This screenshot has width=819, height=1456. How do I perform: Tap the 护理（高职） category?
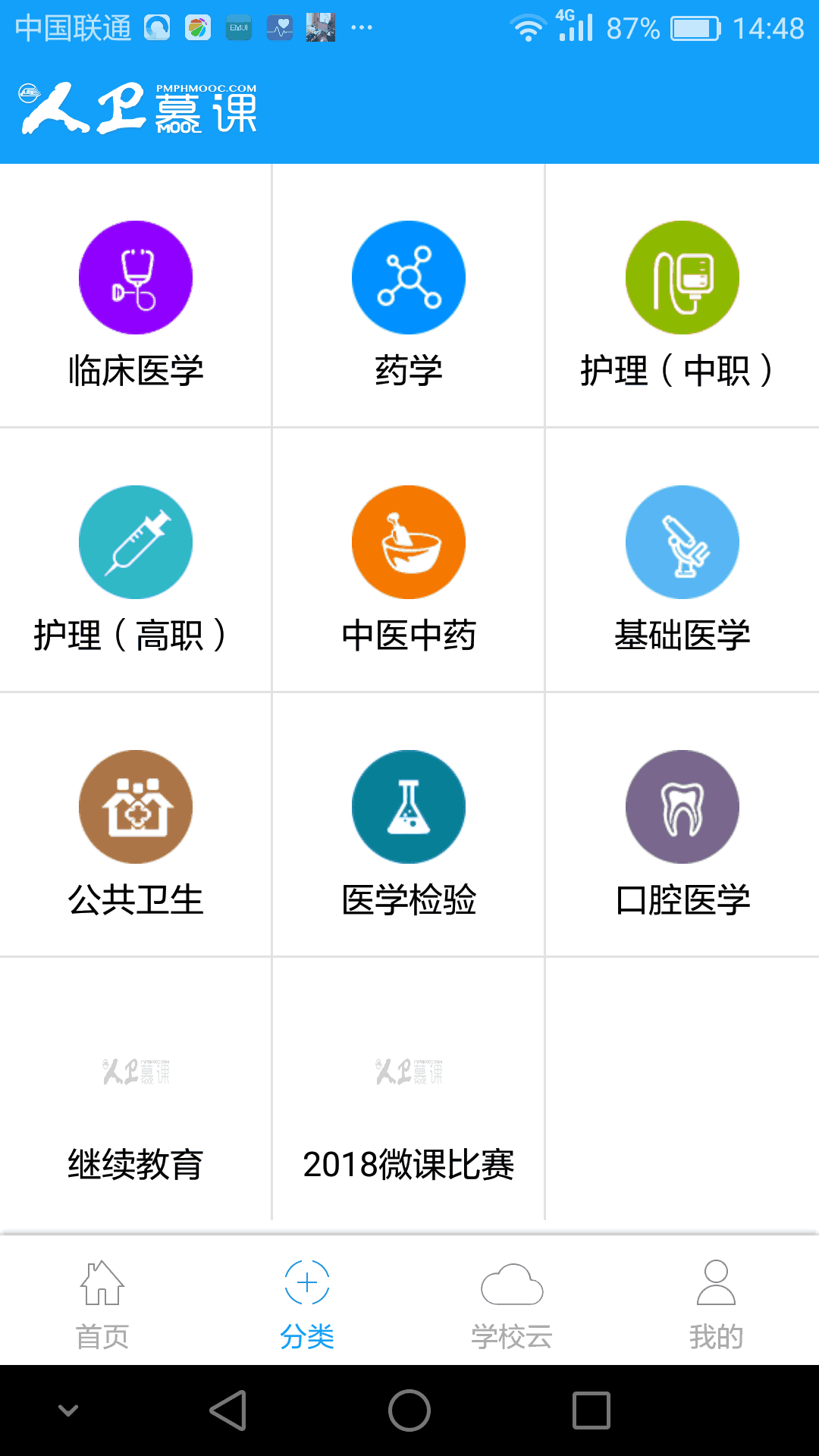[x=136, y=567]
